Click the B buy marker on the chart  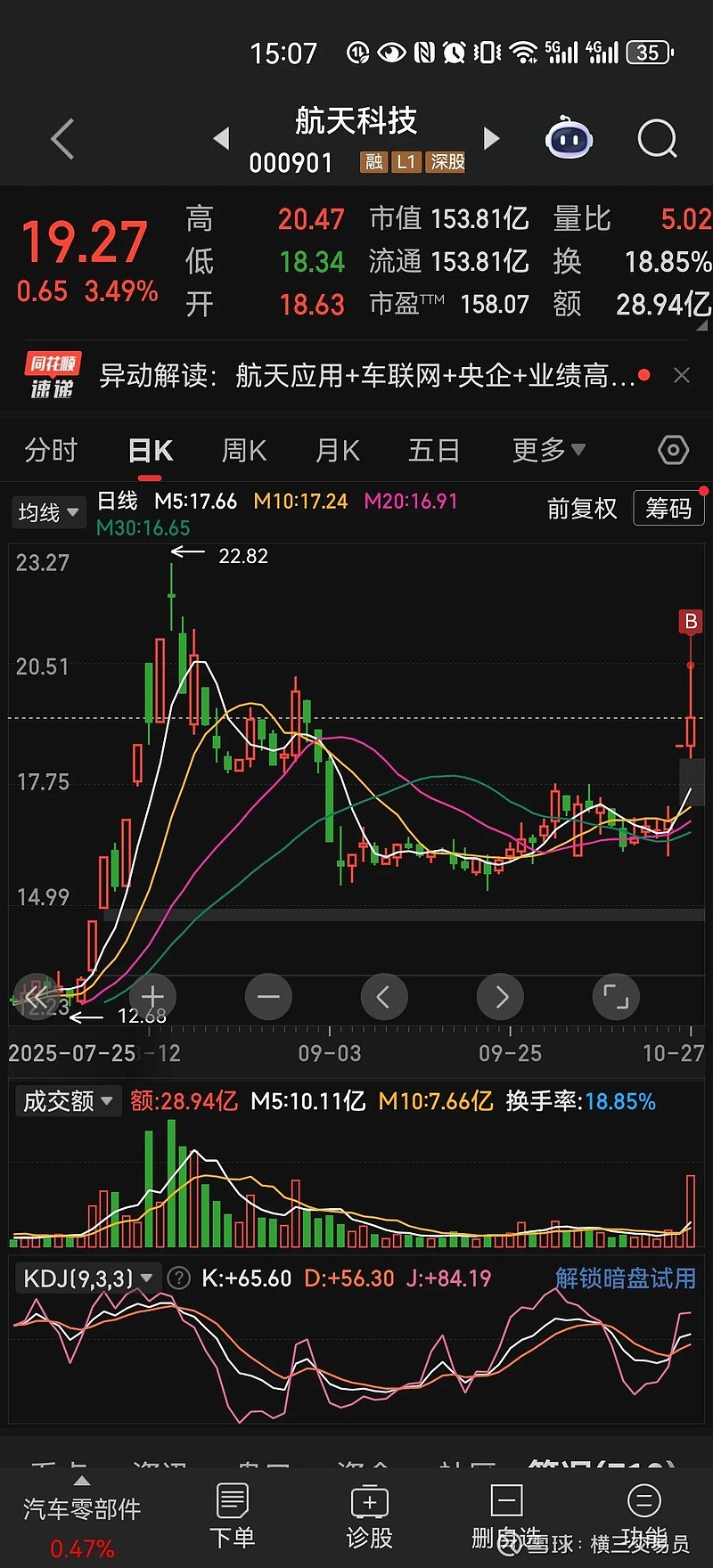(691, 622)
